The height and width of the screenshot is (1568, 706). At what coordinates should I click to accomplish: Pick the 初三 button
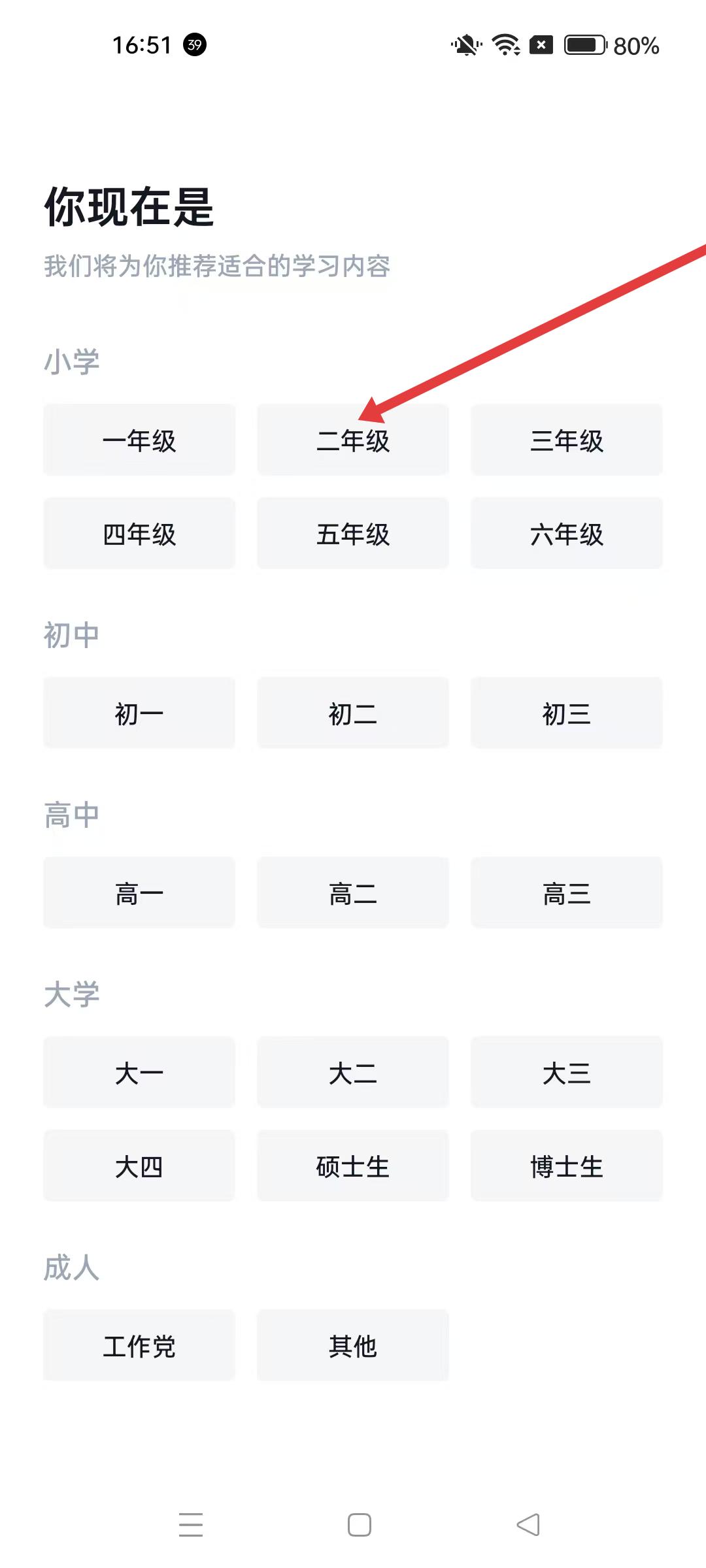click(567, 713)
